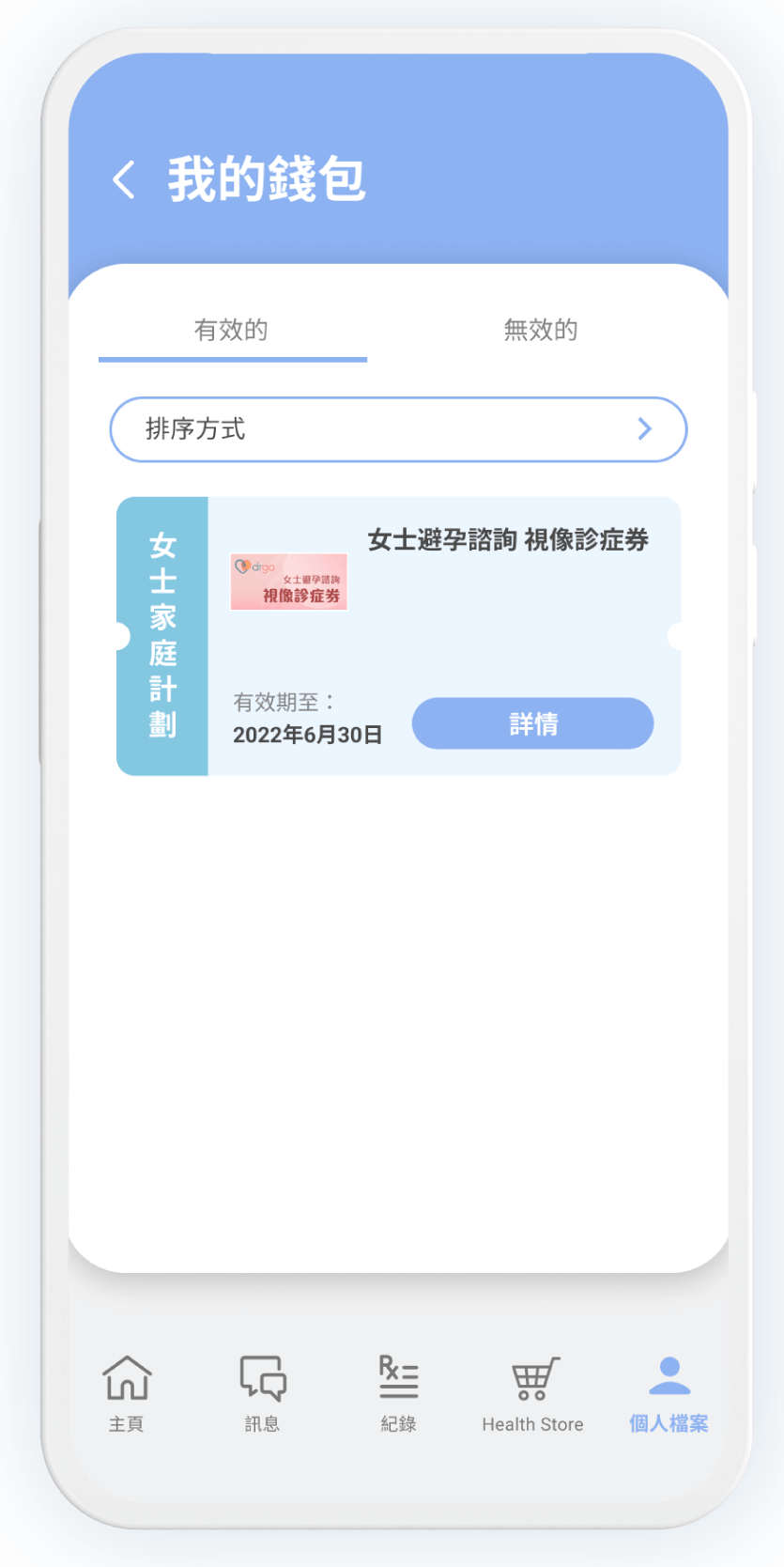Open the 訊息 messages tab
784x1567 pixels.
coord(262,1393)
